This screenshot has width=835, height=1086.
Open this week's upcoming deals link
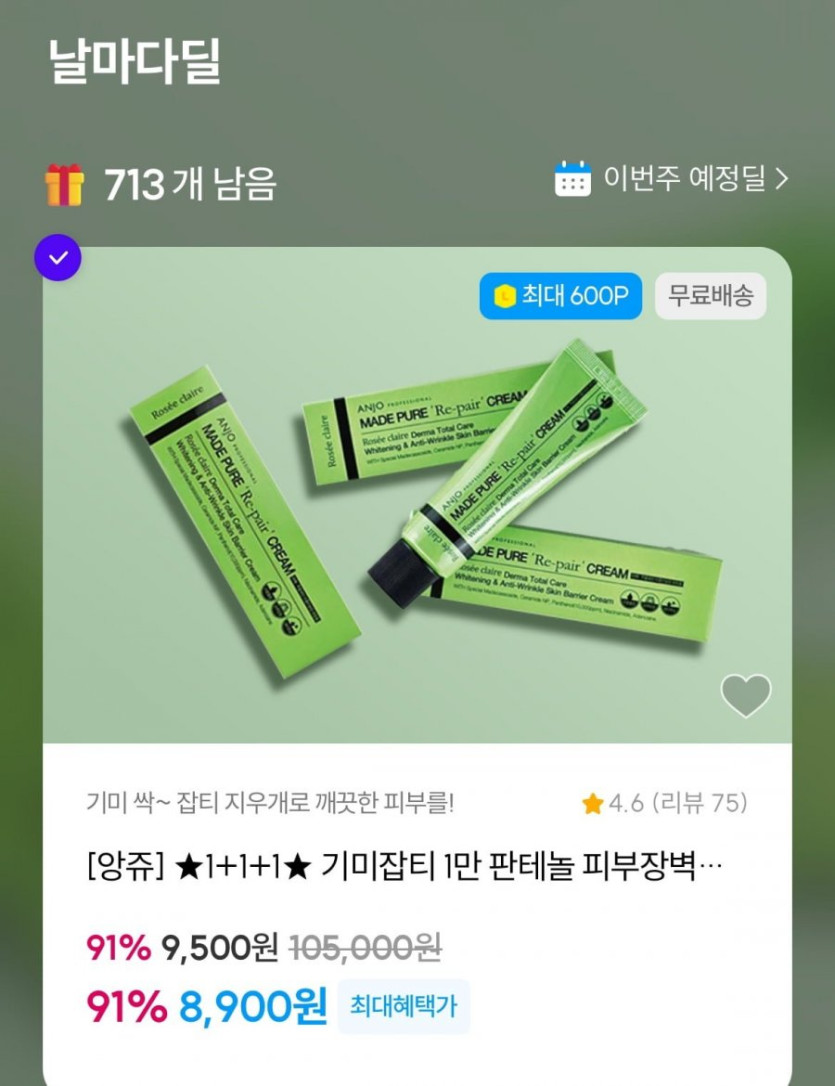click(672, 180)
